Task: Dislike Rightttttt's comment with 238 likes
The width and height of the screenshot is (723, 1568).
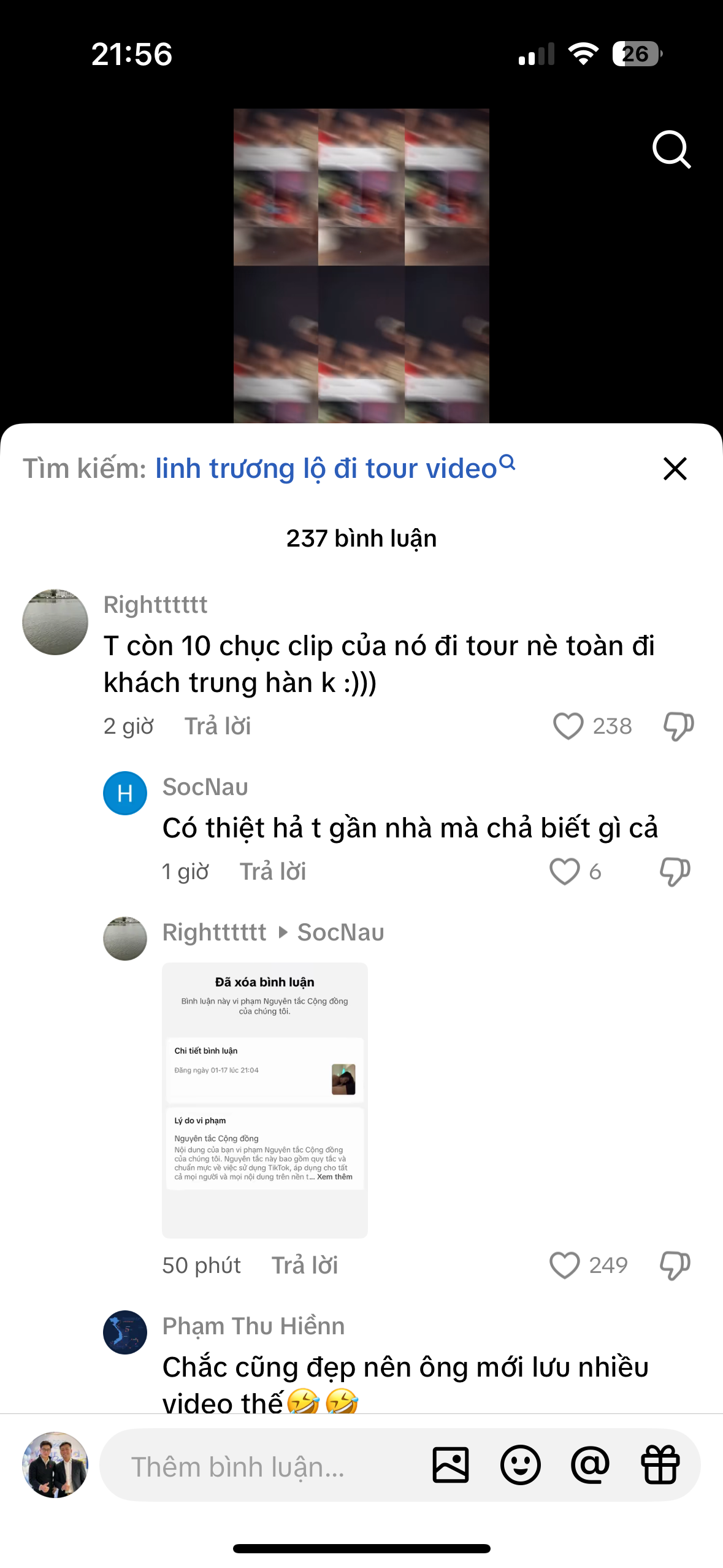Action: coord(678,726)
